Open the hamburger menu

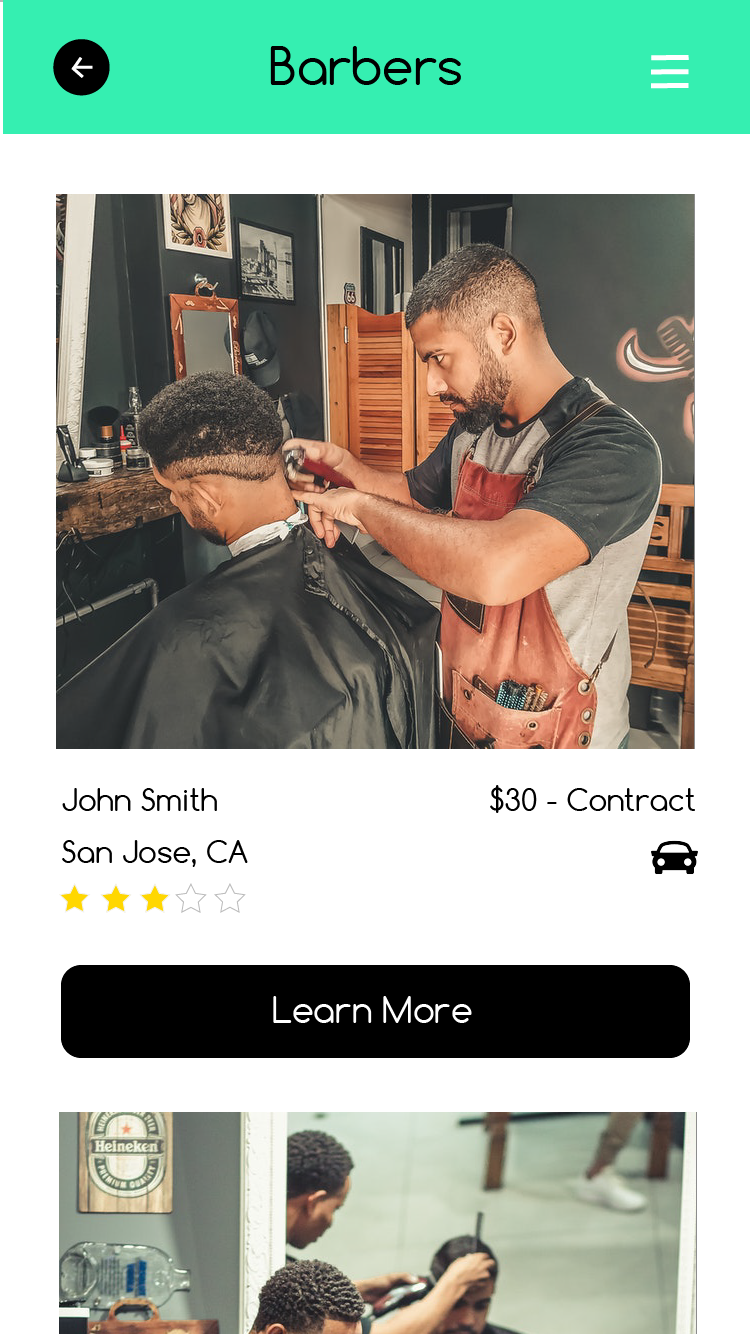[x=669, y=71]
